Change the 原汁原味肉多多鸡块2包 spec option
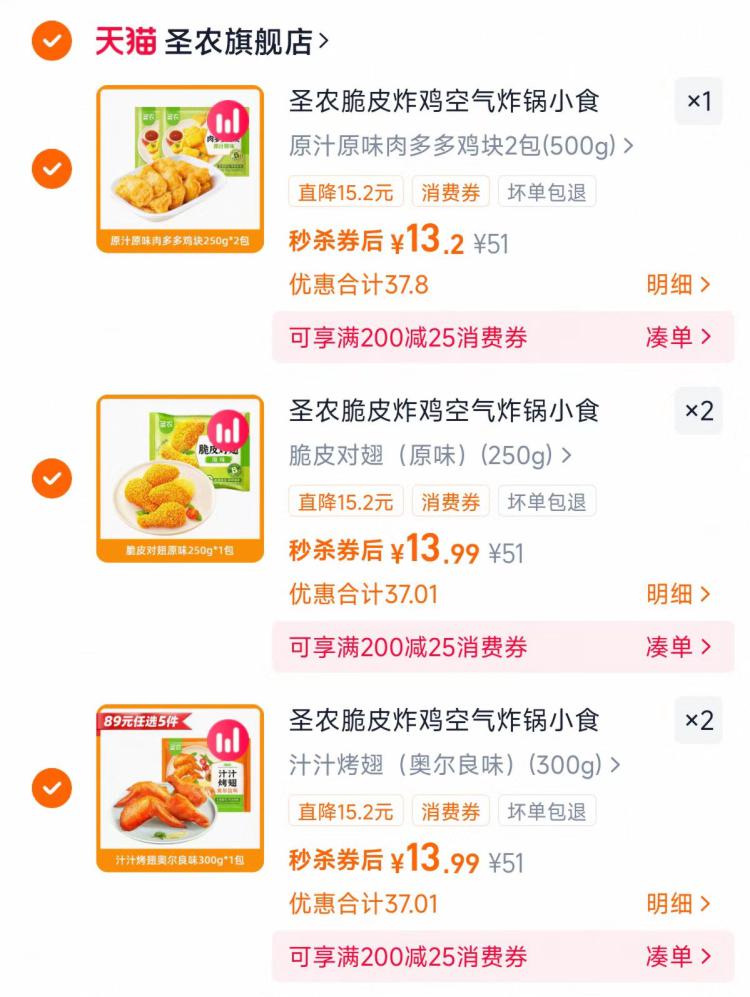 pyautogui.click(x=460, y=146)
